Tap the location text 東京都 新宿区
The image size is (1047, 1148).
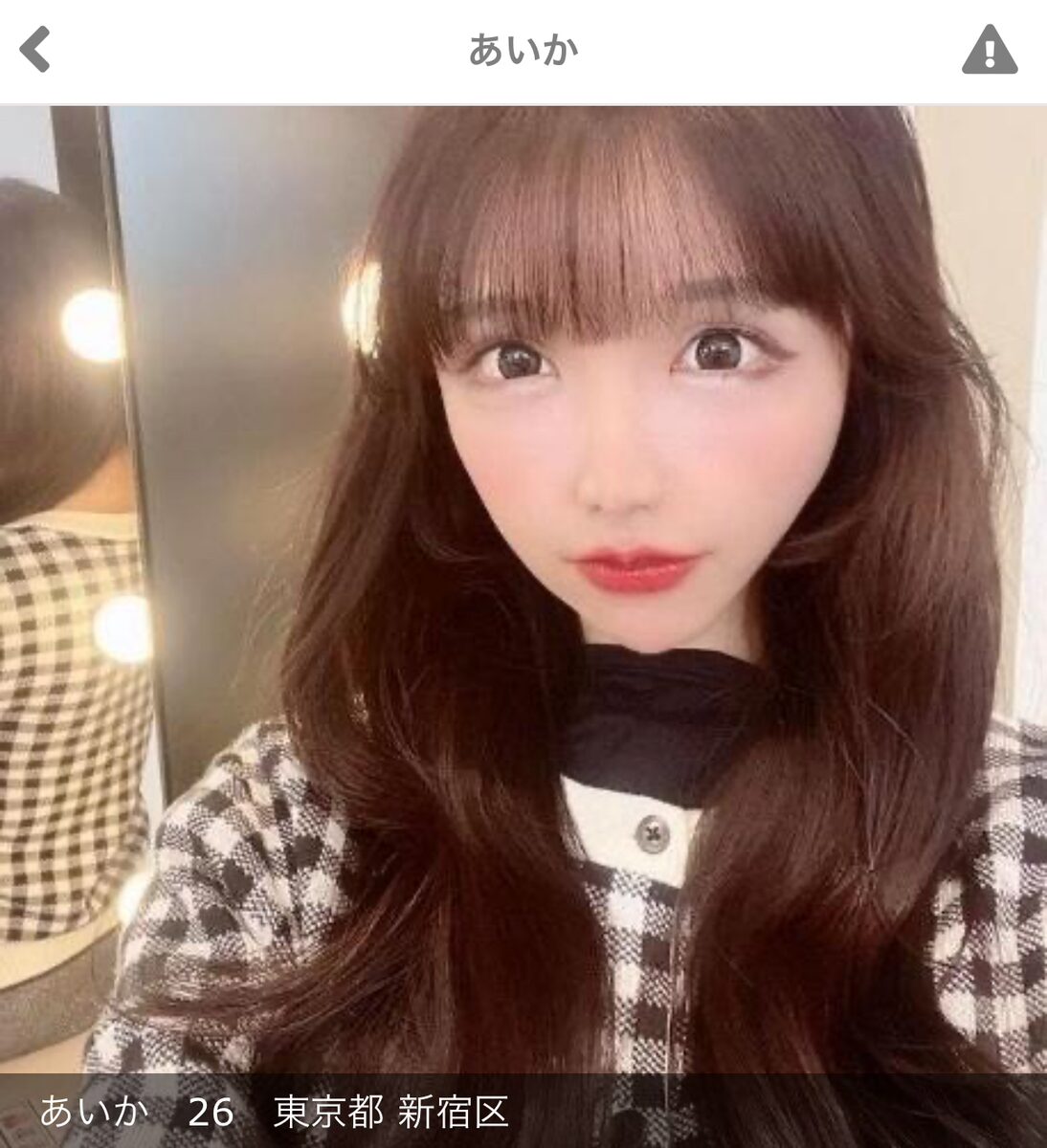tap(388, 1115)
